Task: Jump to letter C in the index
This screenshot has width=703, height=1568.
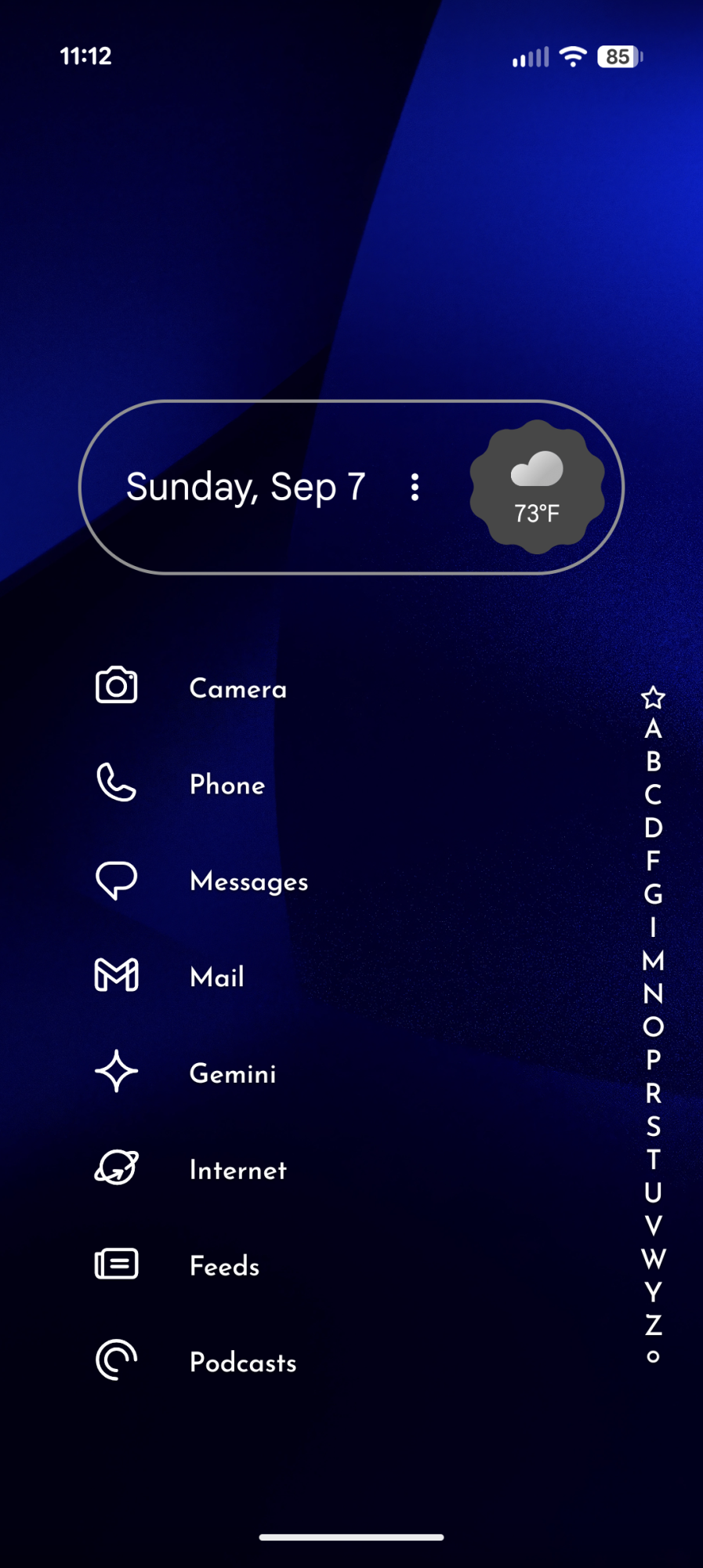Action: coord(653,795)
